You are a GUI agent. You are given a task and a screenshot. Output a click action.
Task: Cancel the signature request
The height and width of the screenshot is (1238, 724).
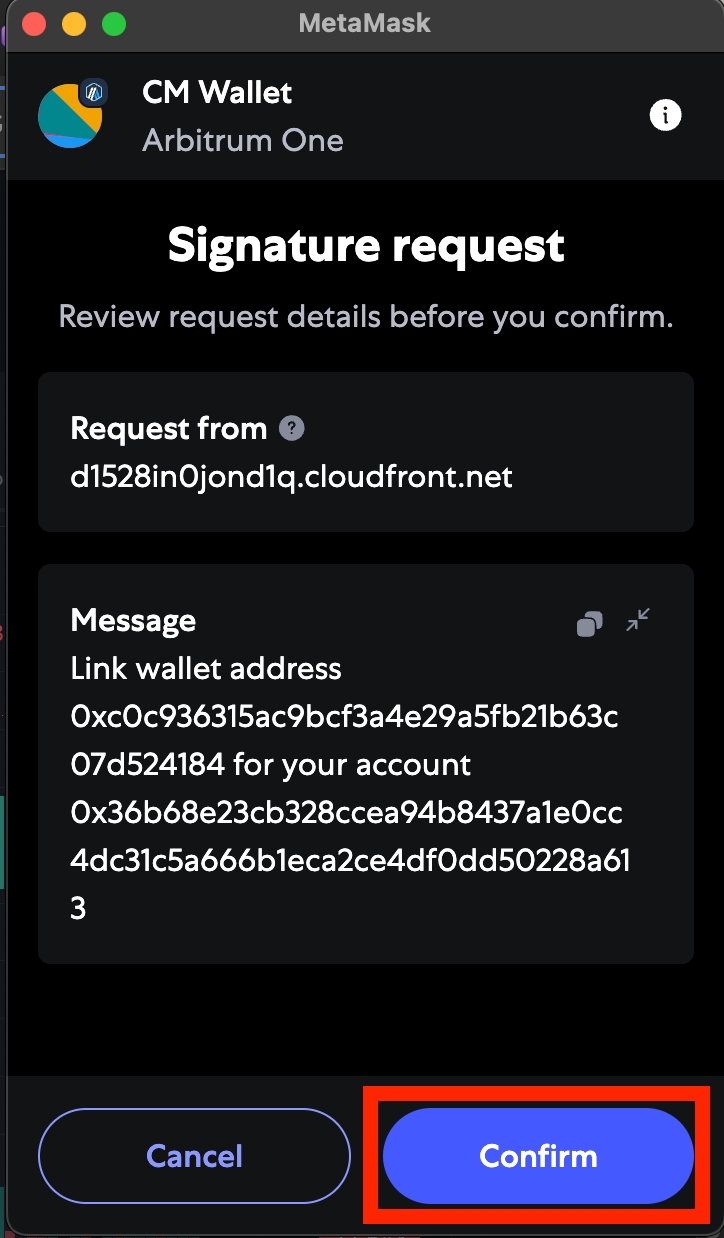tap(194, 1156)
